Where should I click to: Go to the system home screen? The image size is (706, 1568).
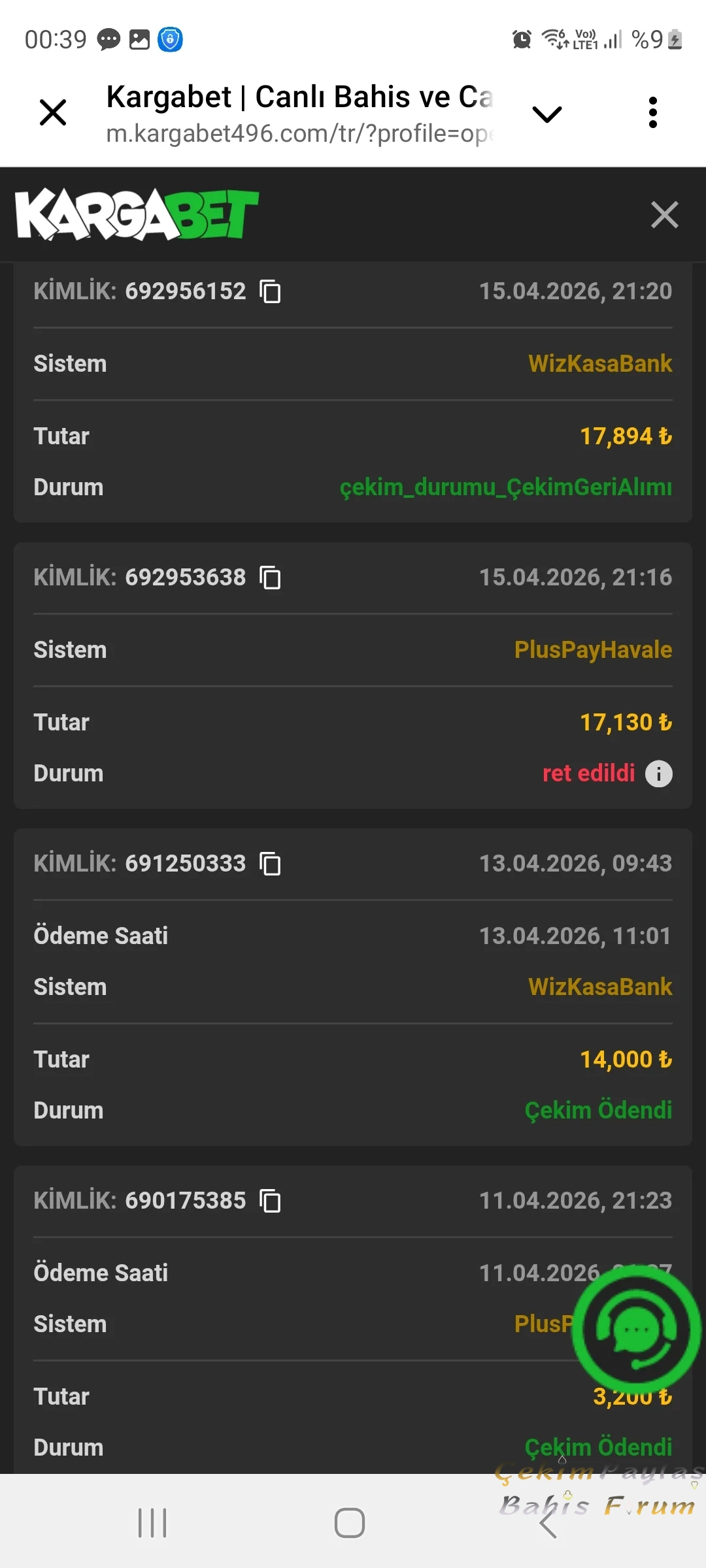(350, 1523)
